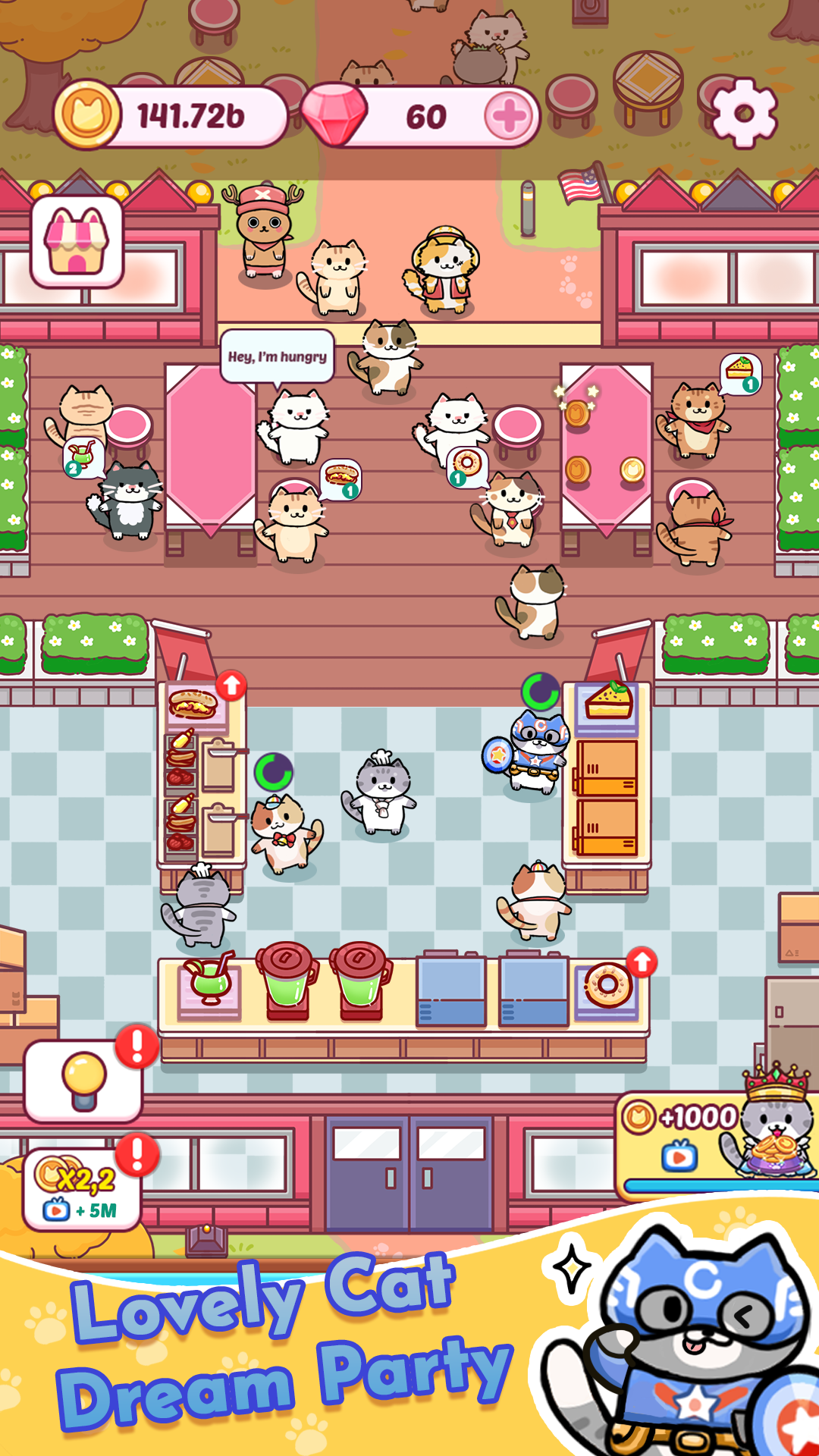Image resolution: width=819 pixels, height=1456 pixels.
Task: Collect the sparkling coin on the pink table
Action: coord(577,413)
